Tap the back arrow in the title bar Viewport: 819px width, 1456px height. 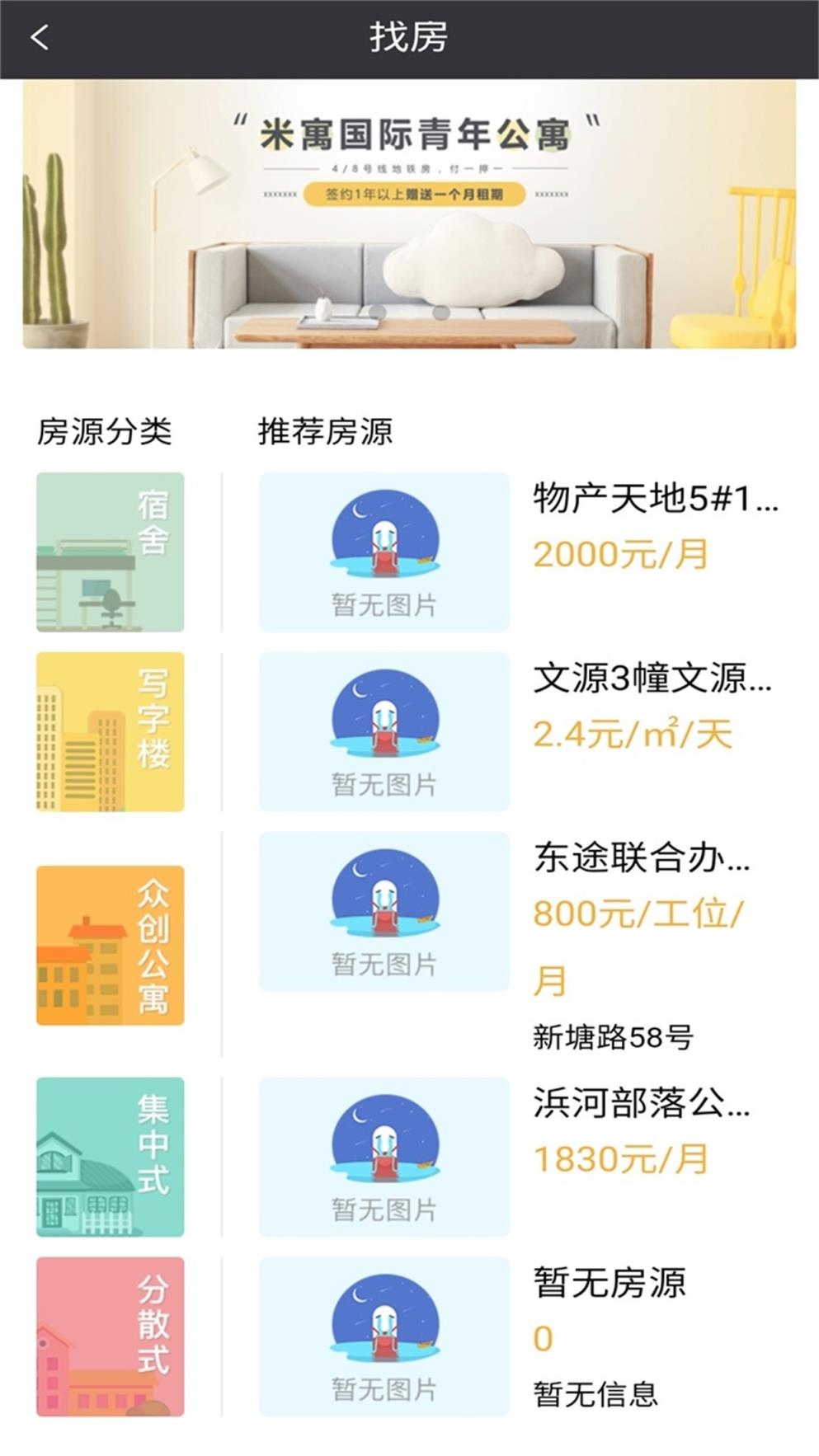tap(40, 37)
